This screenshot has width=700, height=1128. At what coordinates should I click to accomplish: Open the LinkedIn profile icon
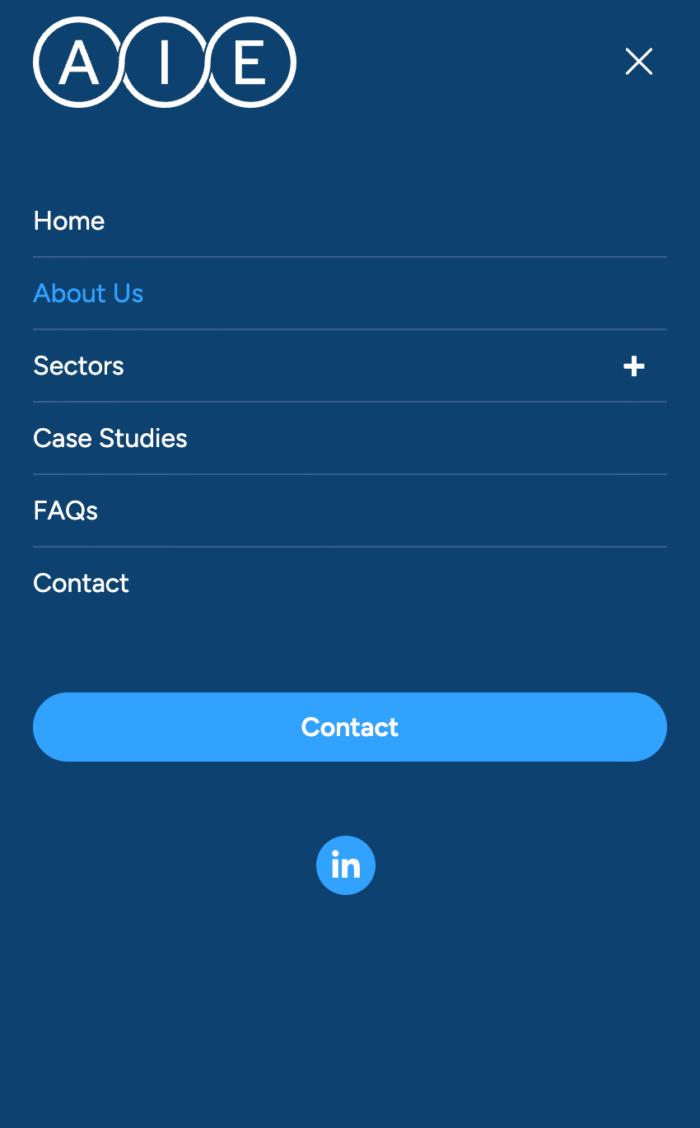(346, 865)
